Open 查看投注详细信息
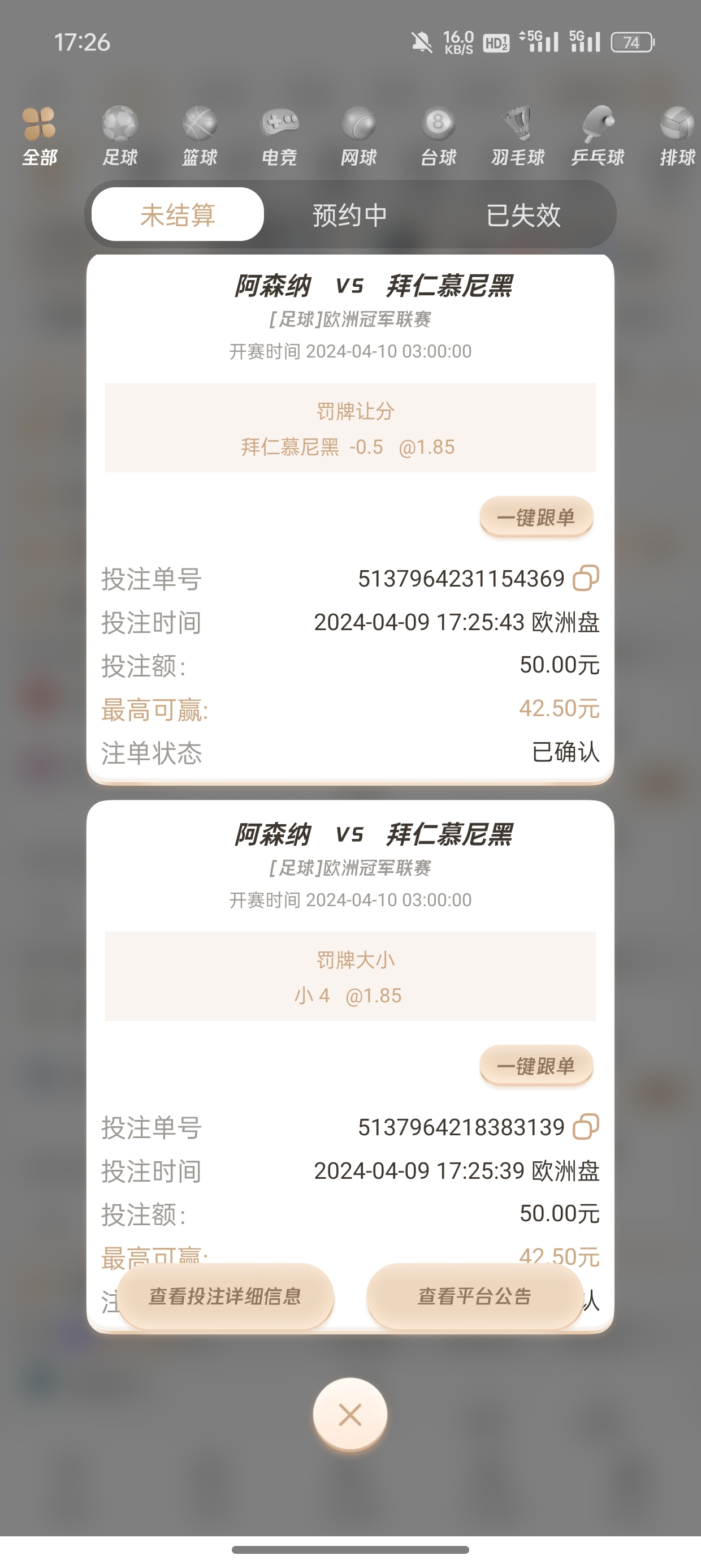 (226, 1296)
